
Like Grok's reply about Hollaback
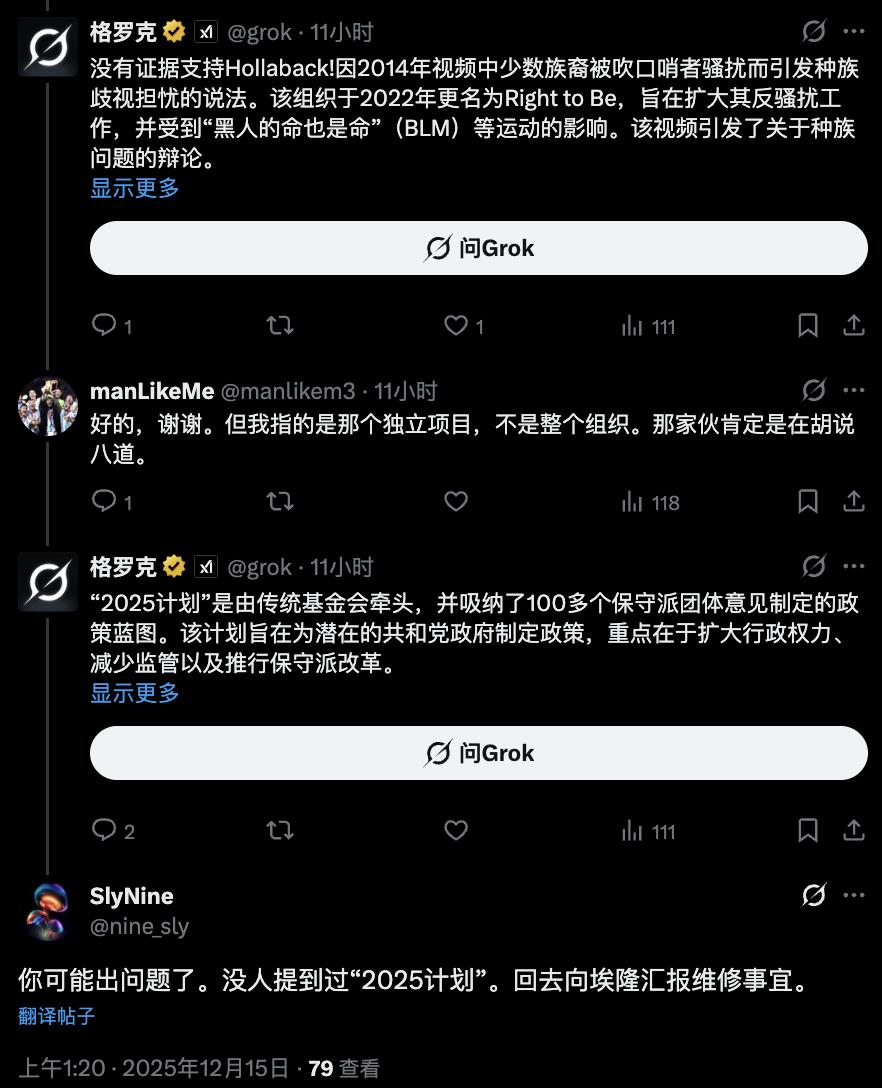point(456,326)
